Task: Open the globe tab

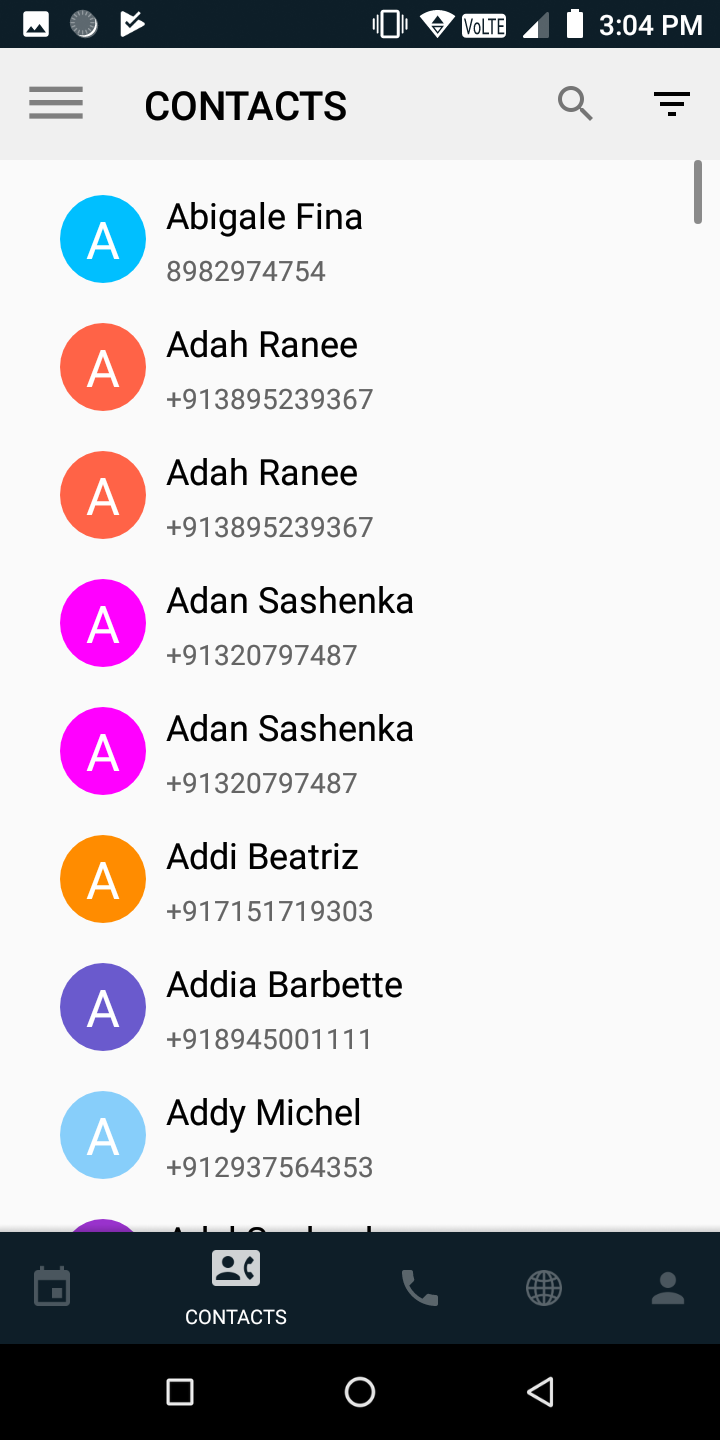Action: pos(544,1287)
